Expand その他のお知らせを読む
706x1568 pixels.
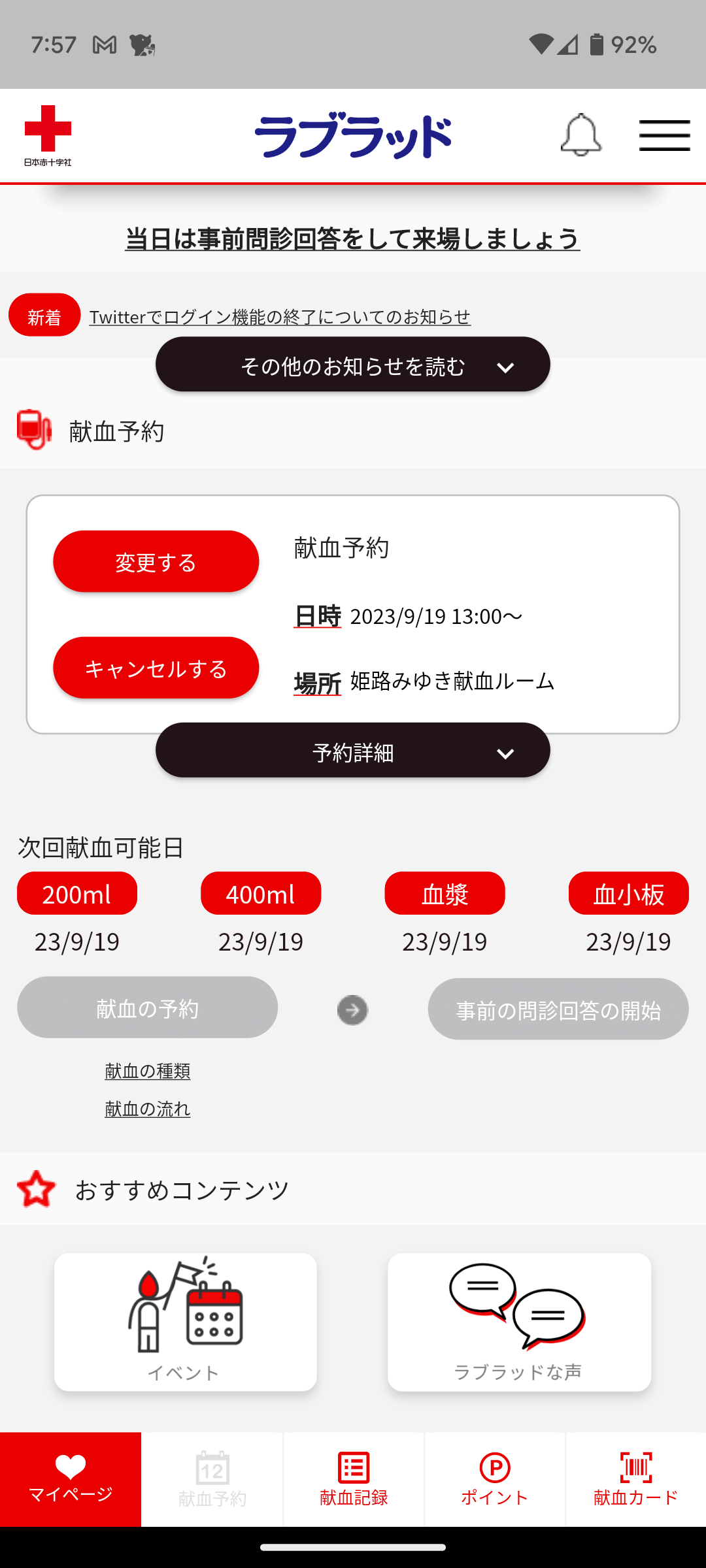352,365
